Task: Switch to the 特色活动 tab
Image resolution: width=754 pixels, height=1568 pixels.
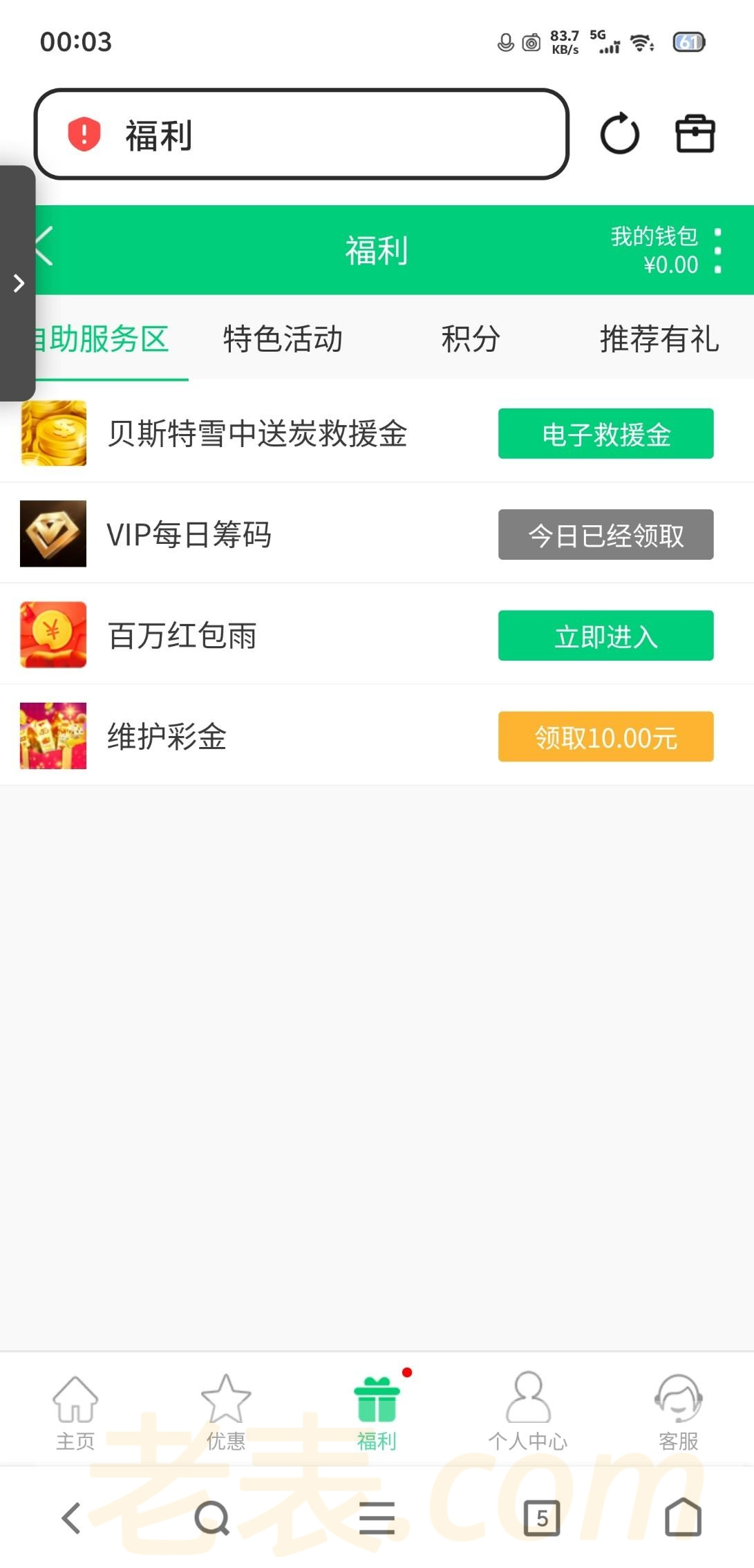Action: tap(283, 339)
